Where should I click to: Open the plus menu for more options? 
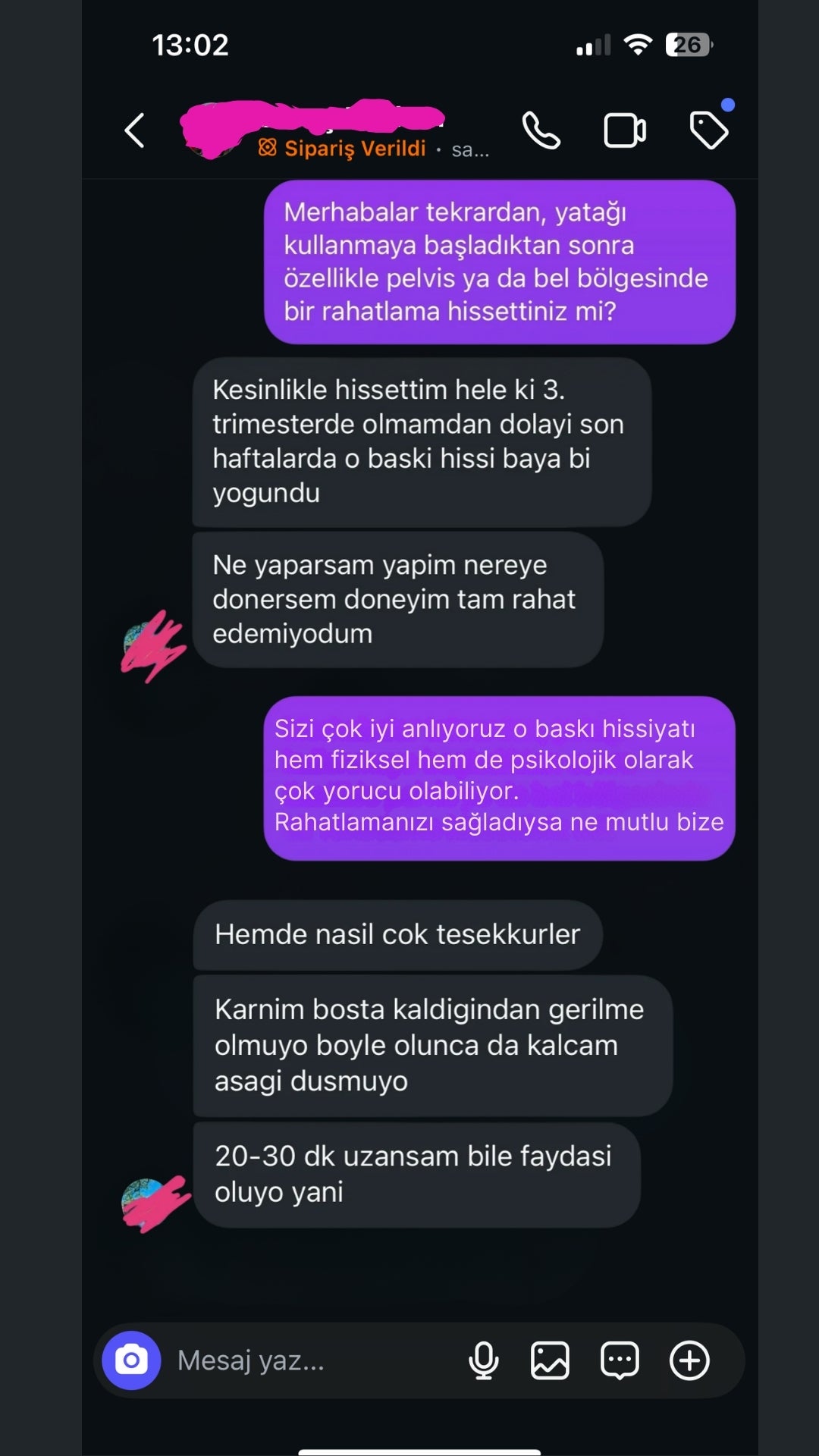coord(689,1360)
